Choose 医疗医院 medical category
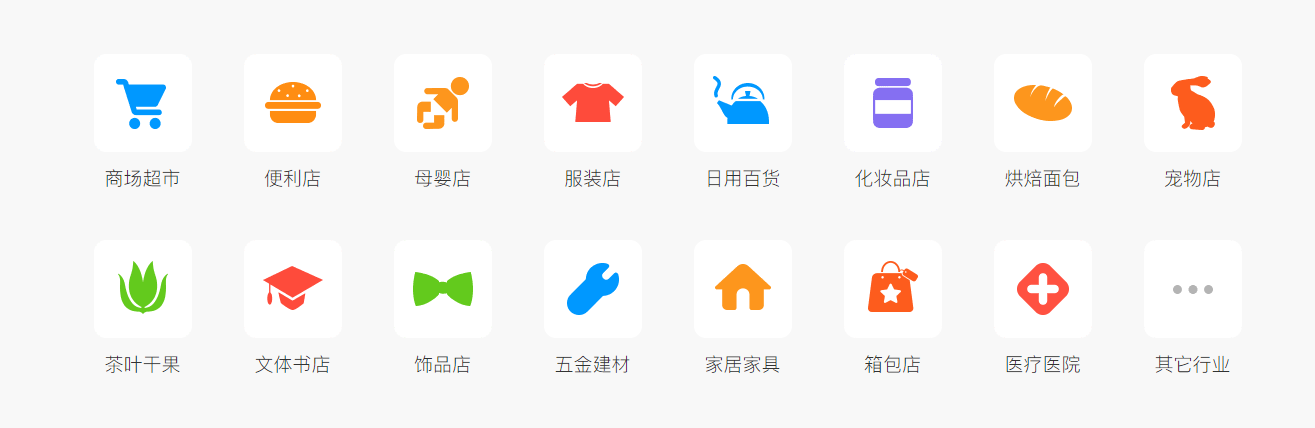The image size is (1315, 428). pos(1043,289)
